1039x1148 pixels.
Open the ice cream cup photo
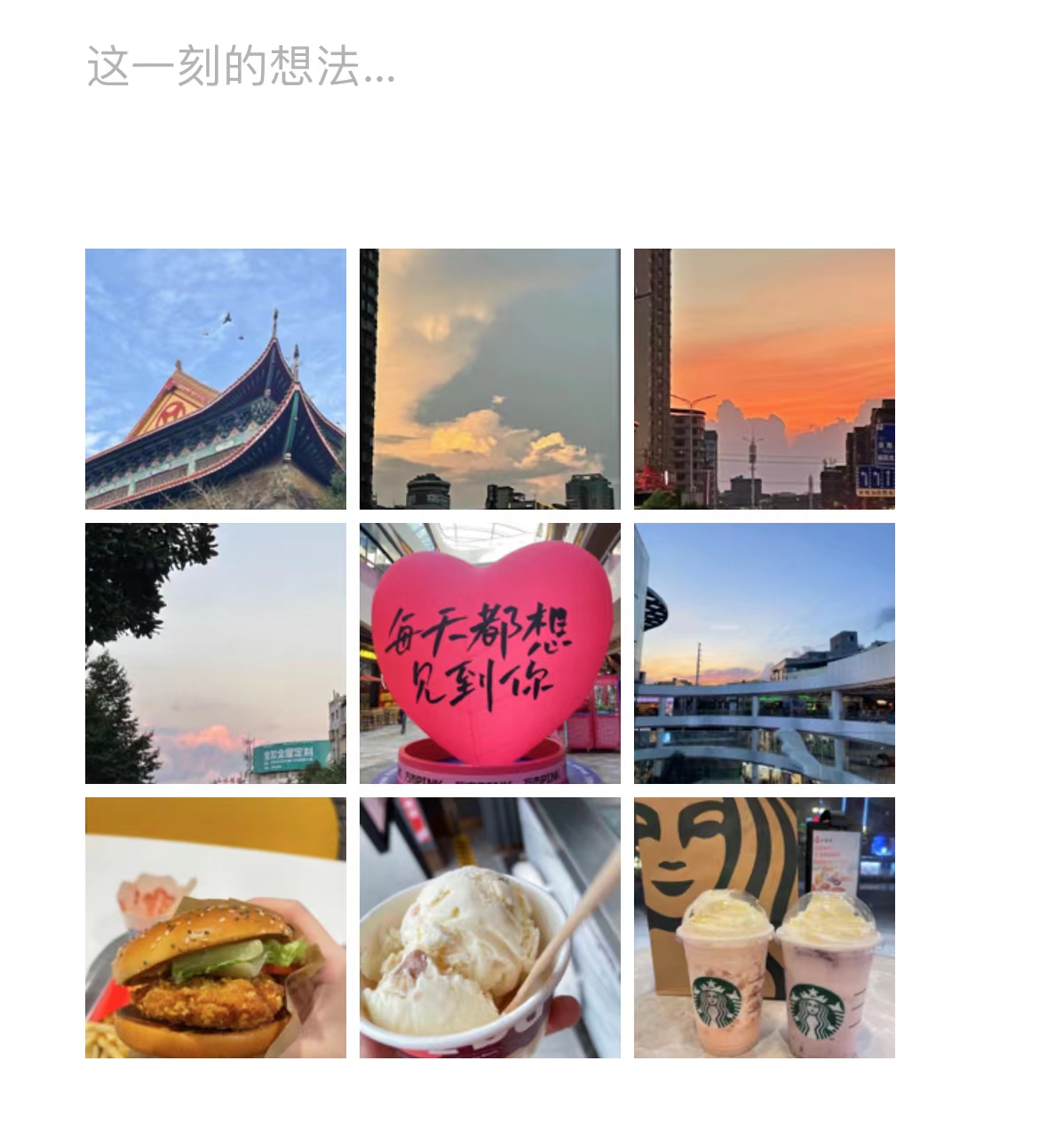click(x=490, y=928)
